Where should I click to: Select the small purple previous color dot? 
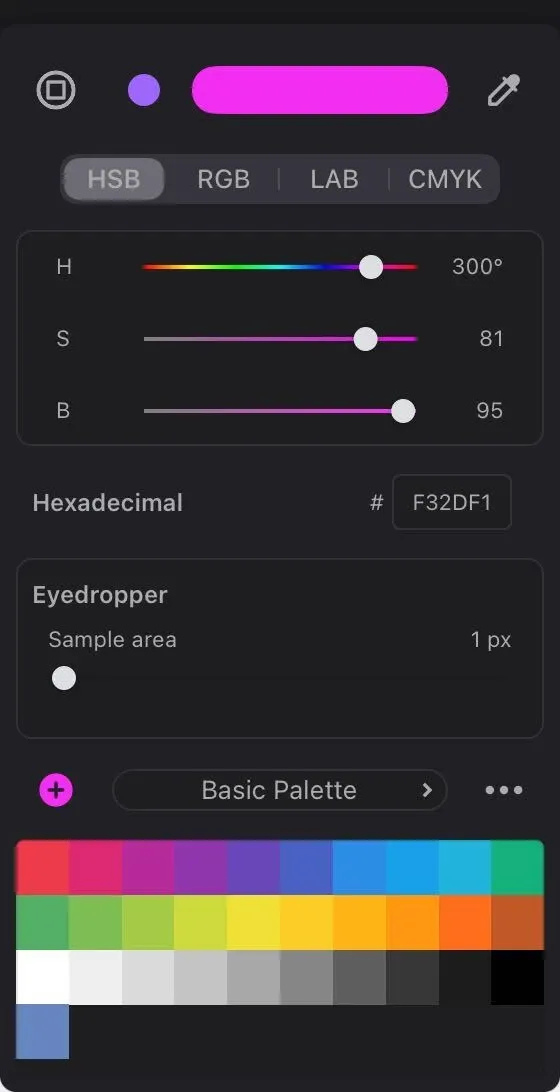coord(144,91)
